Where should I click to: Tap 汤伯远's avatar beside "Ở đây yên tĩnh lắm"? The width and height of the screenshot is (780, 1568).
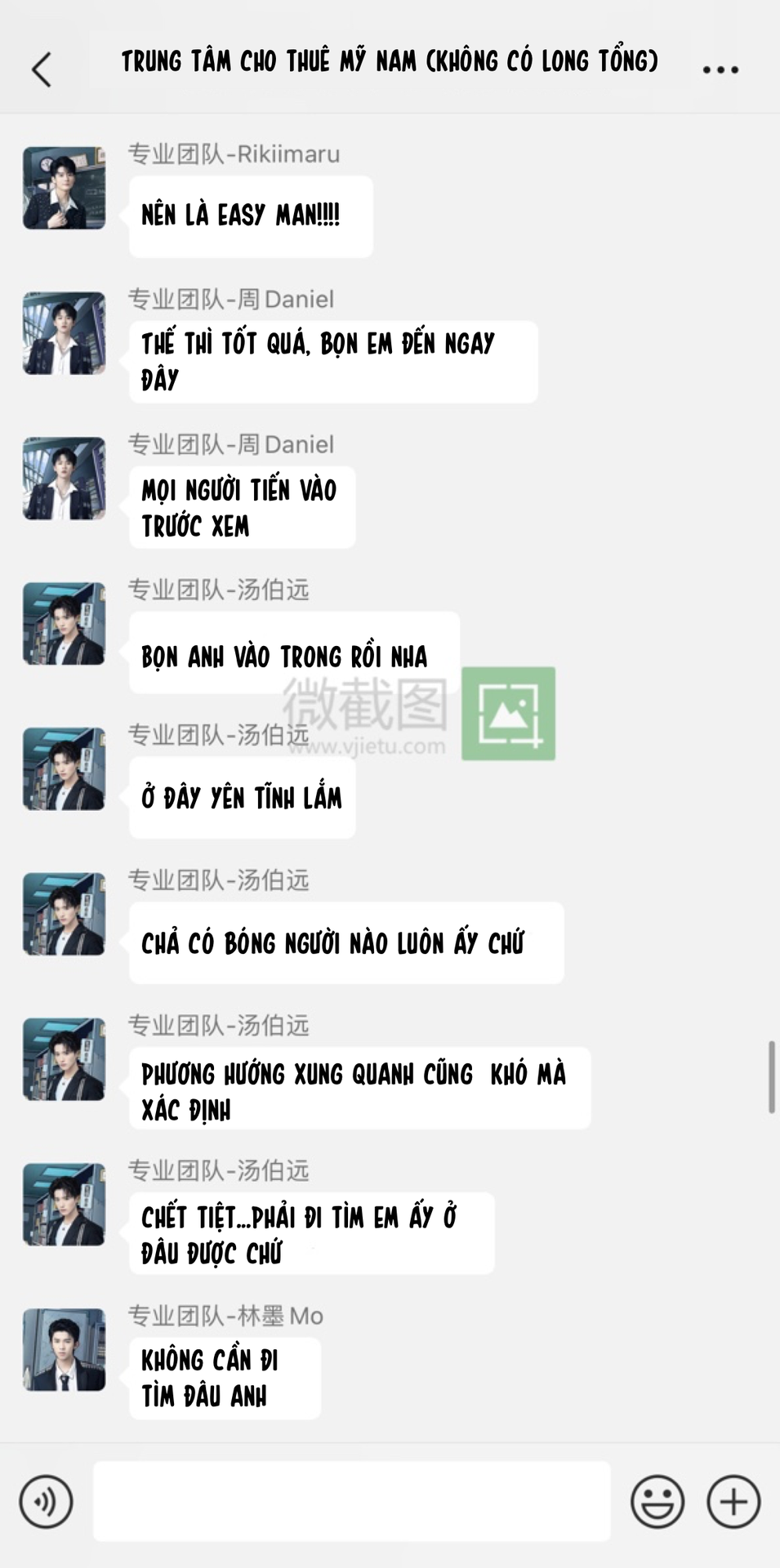[64, 768]
